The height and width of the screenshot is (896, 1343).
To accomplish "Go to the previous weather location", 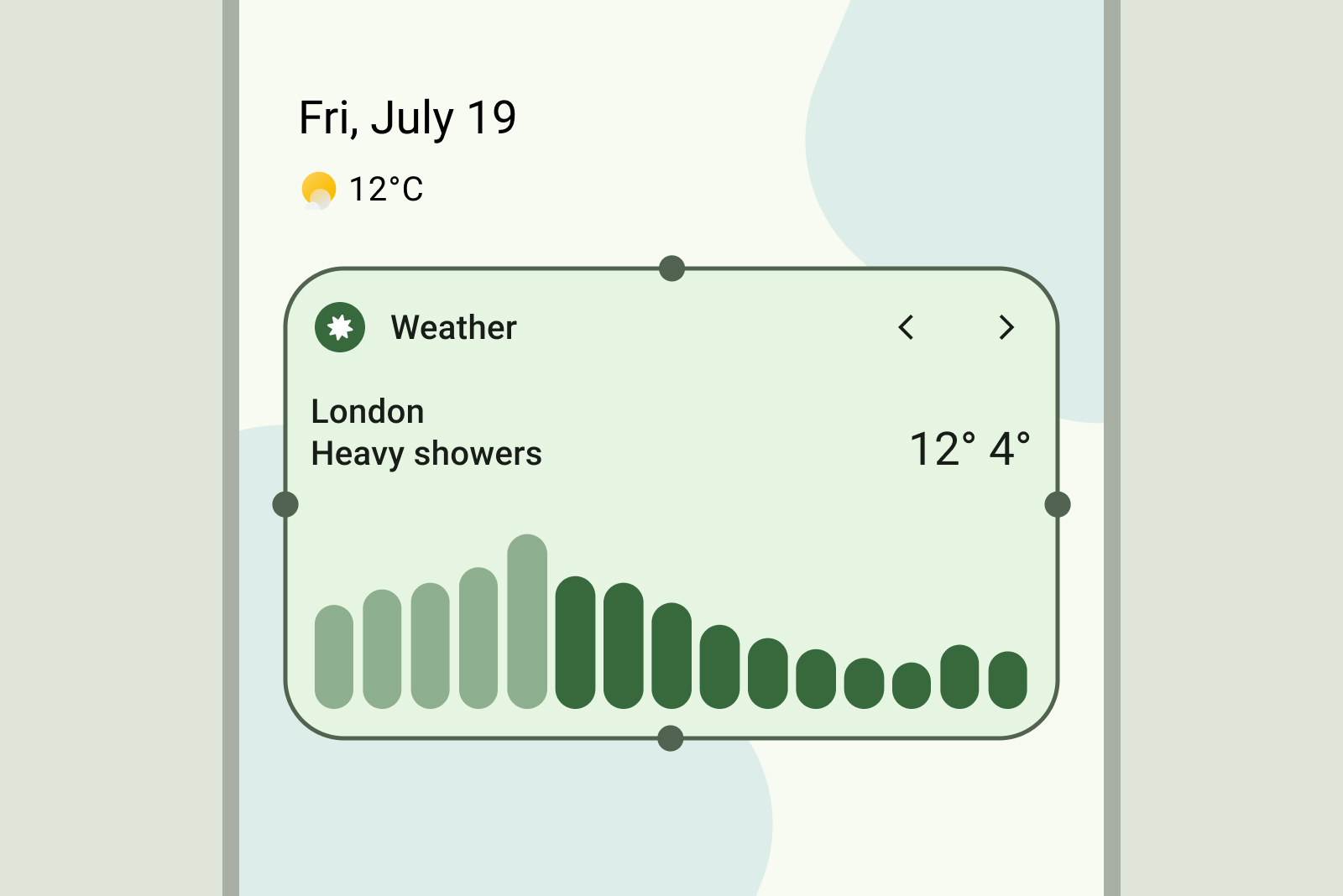I will (906, 327).
